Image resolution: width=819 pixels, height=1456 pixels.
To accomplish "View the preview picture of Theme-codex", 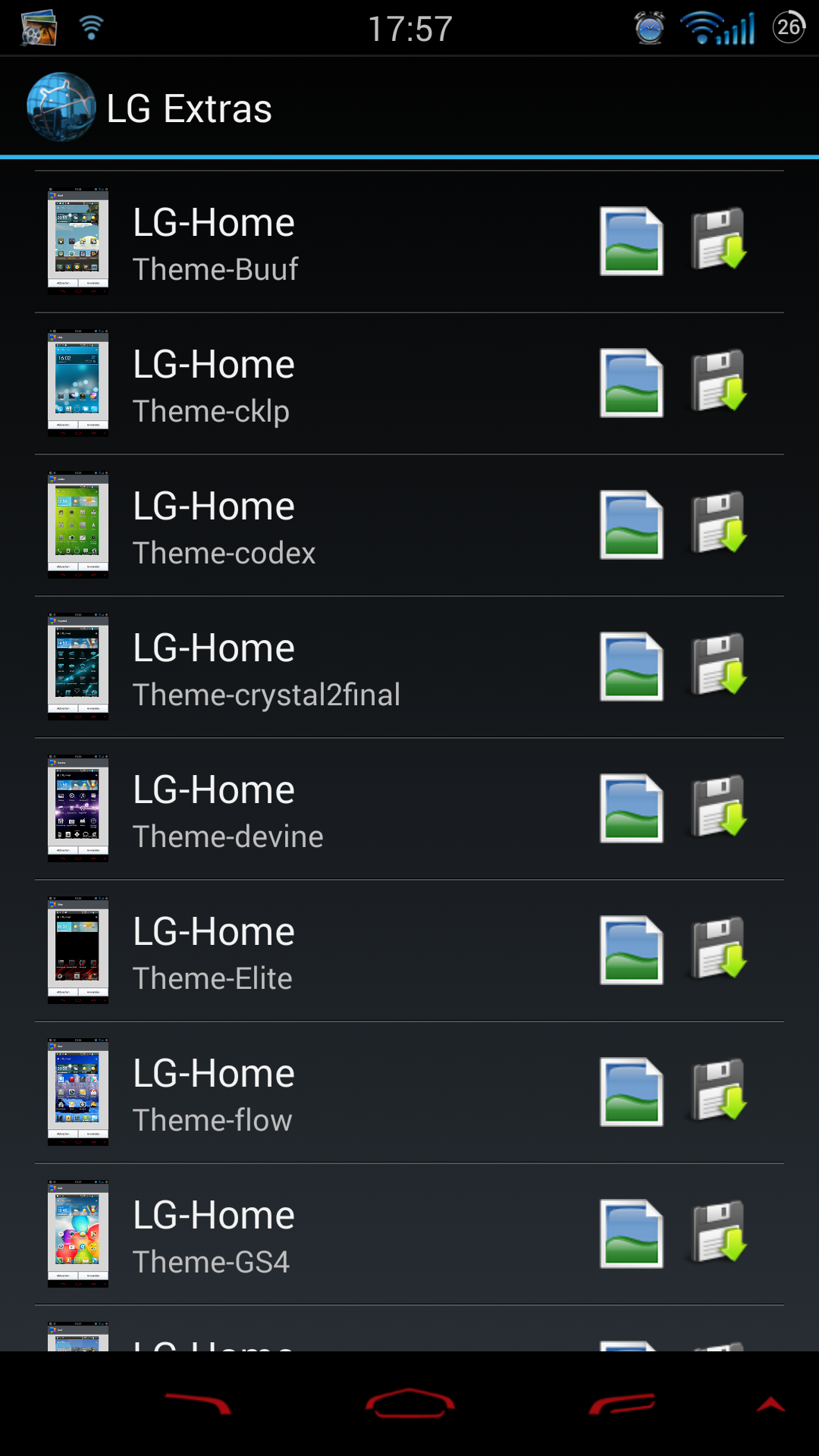I will (631, 525).
